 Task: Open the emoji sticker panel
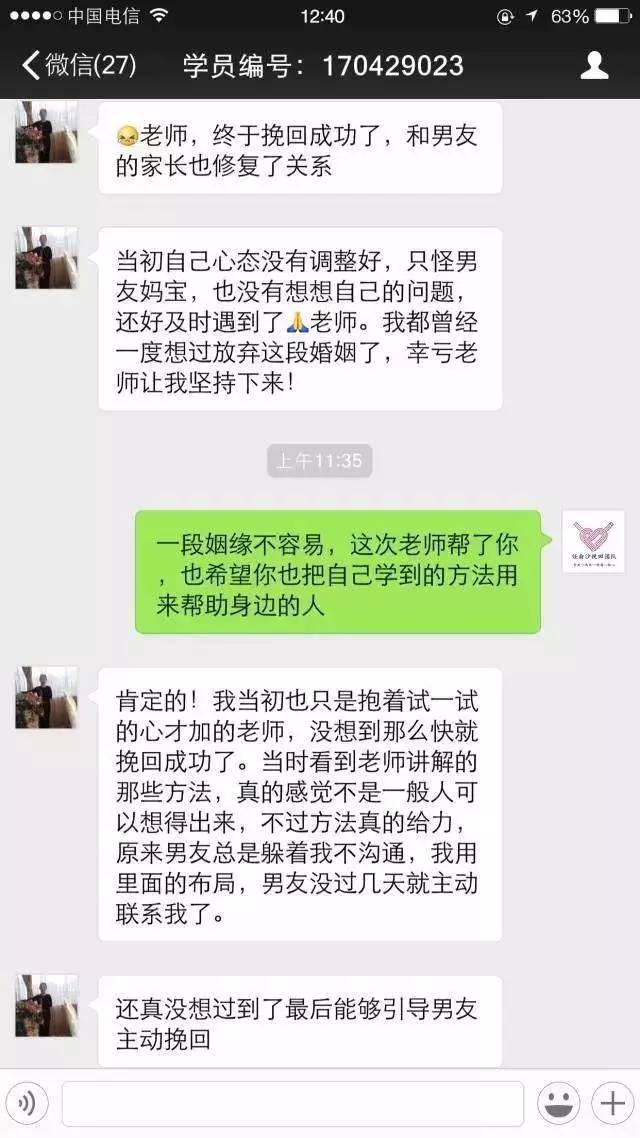coord(558,1103)
